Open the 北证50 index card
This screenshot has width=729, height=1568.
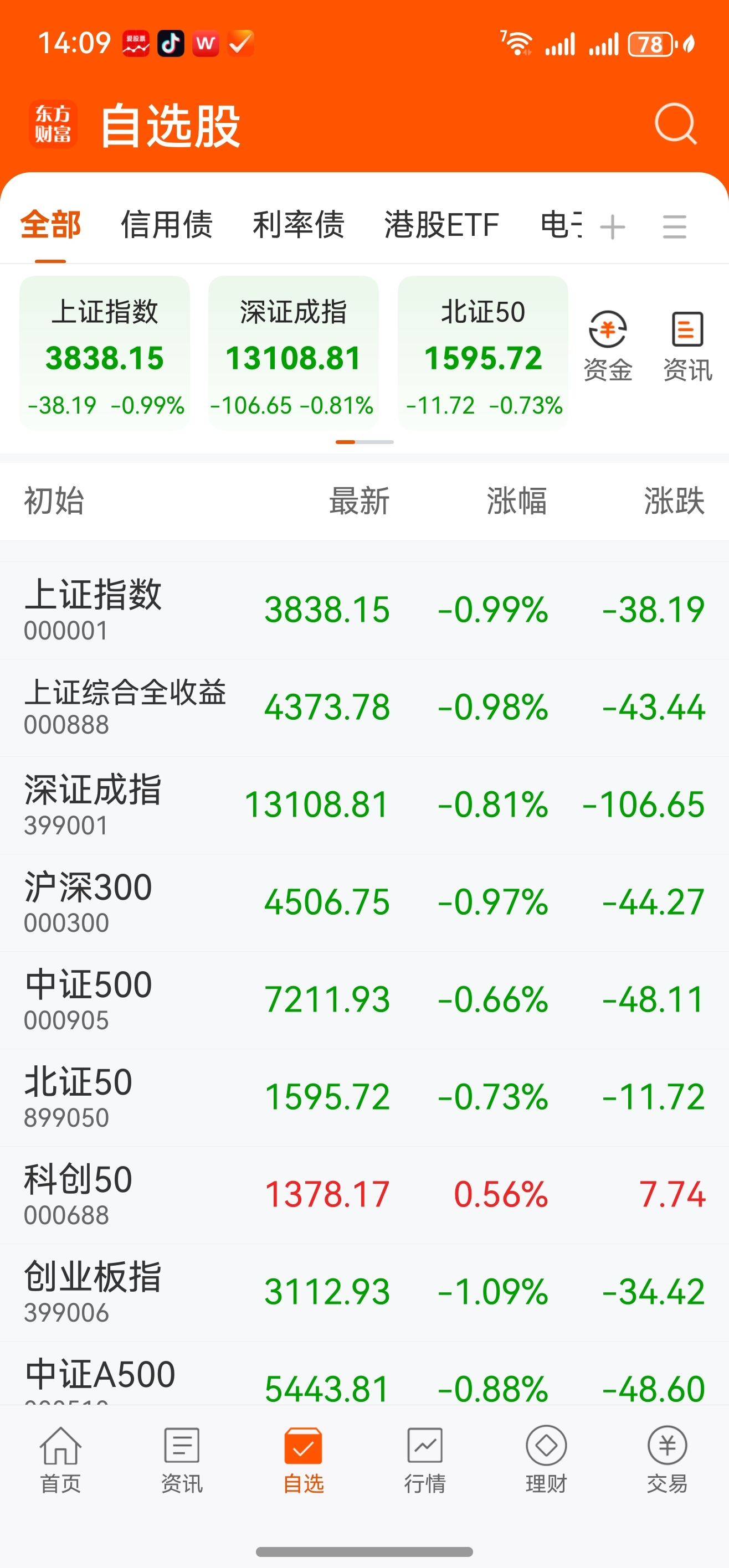pos(483,353)
